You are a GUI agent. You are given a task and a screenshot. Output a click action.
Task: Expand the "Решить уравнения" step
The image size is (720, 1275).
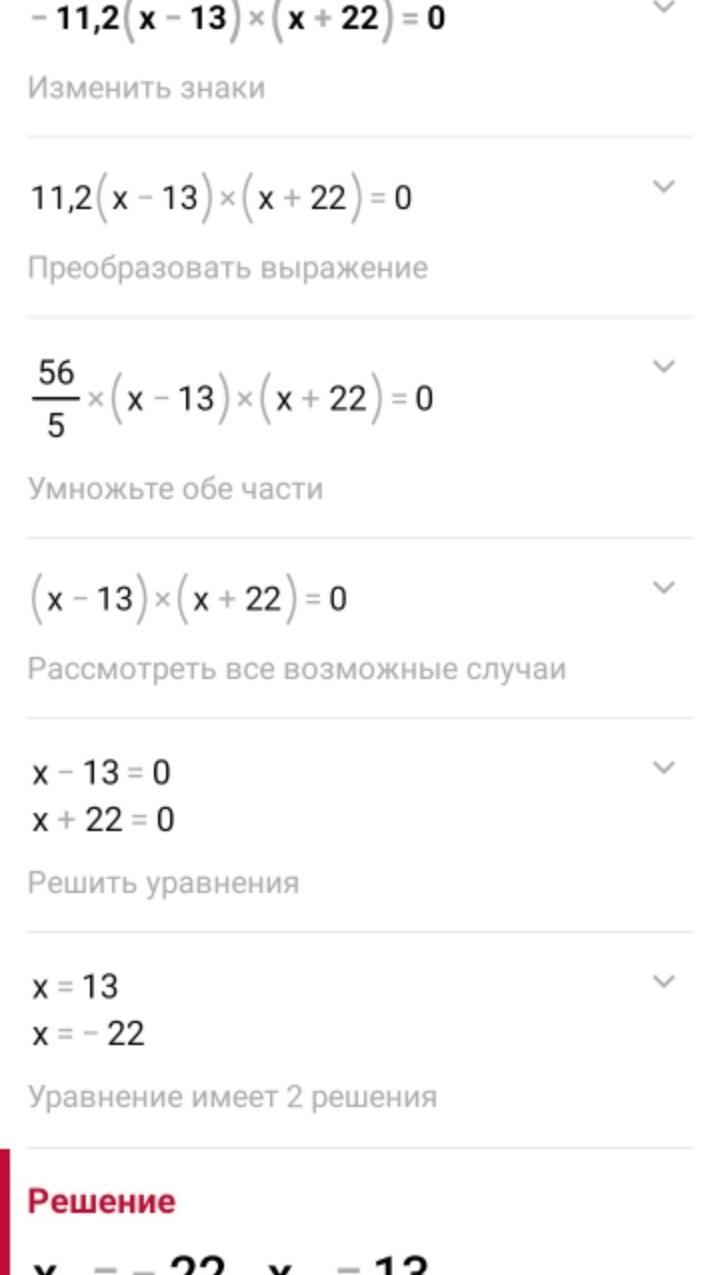[x=663, y=768]
